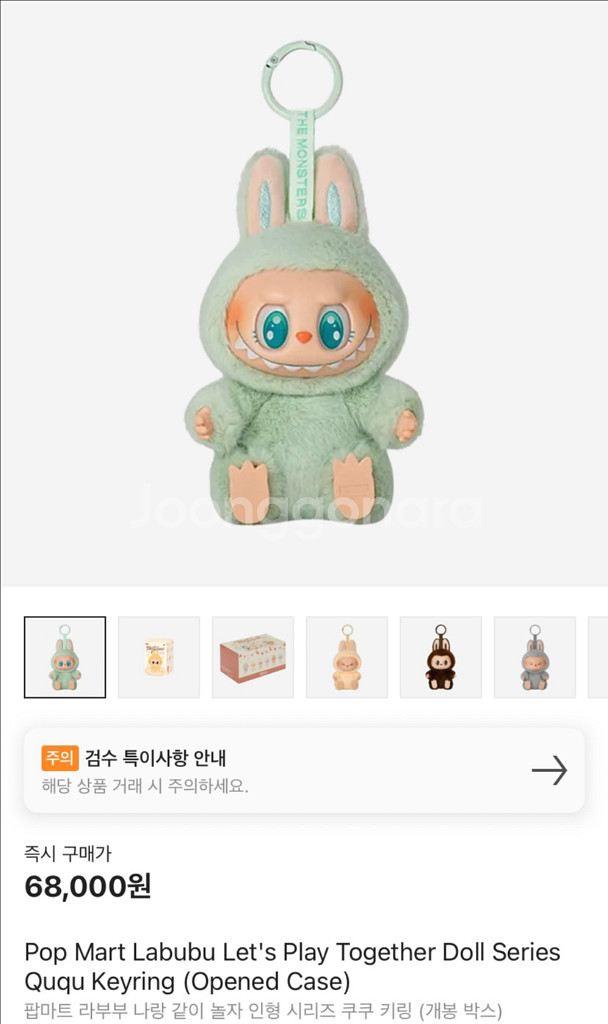This screenshot has width=608, height=1024.
Task: View the blind box package thumbnail
Action: click(x=159, y=657)
